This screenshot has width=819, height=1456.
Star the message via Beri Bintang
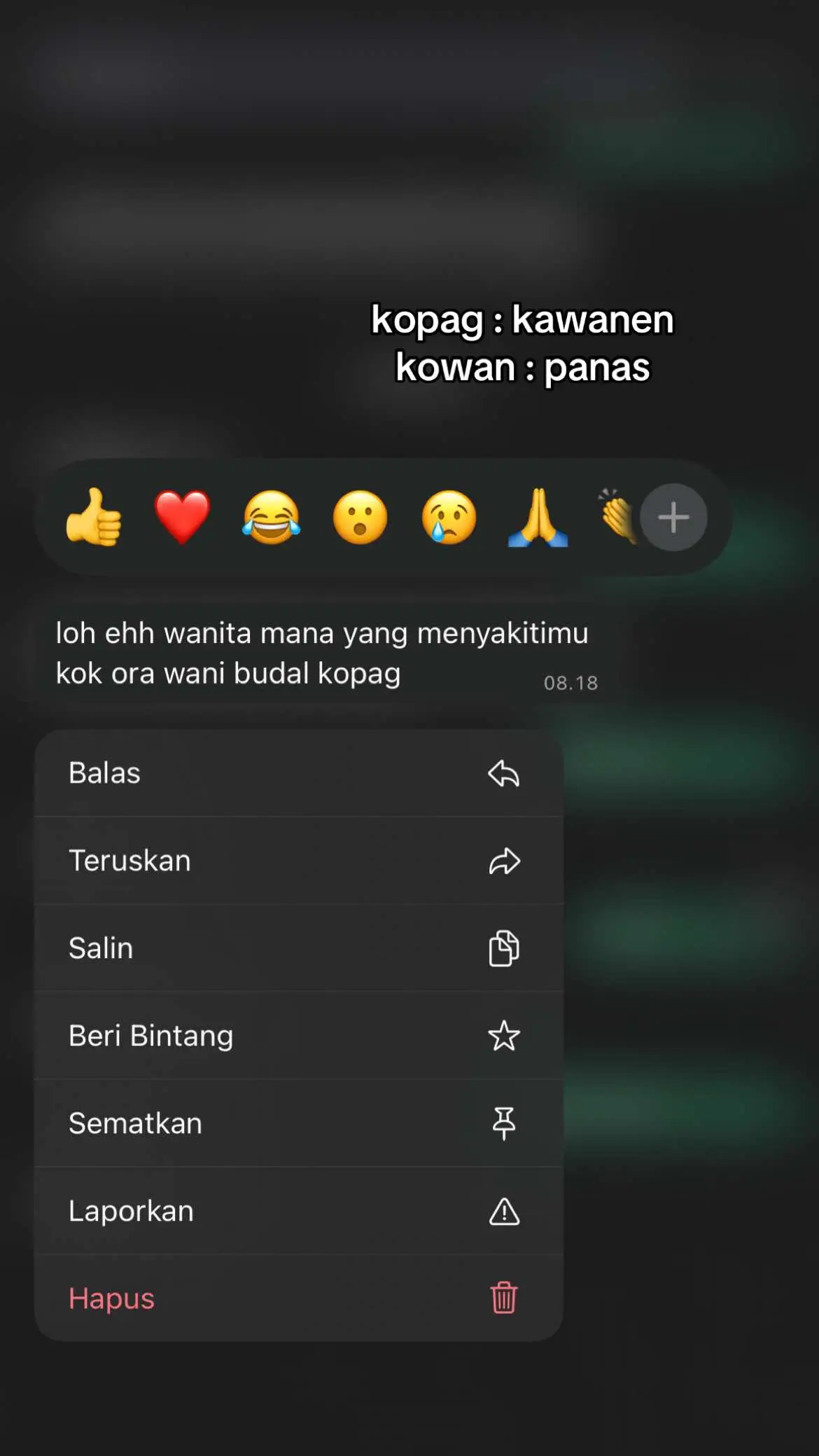[299, 1036]
